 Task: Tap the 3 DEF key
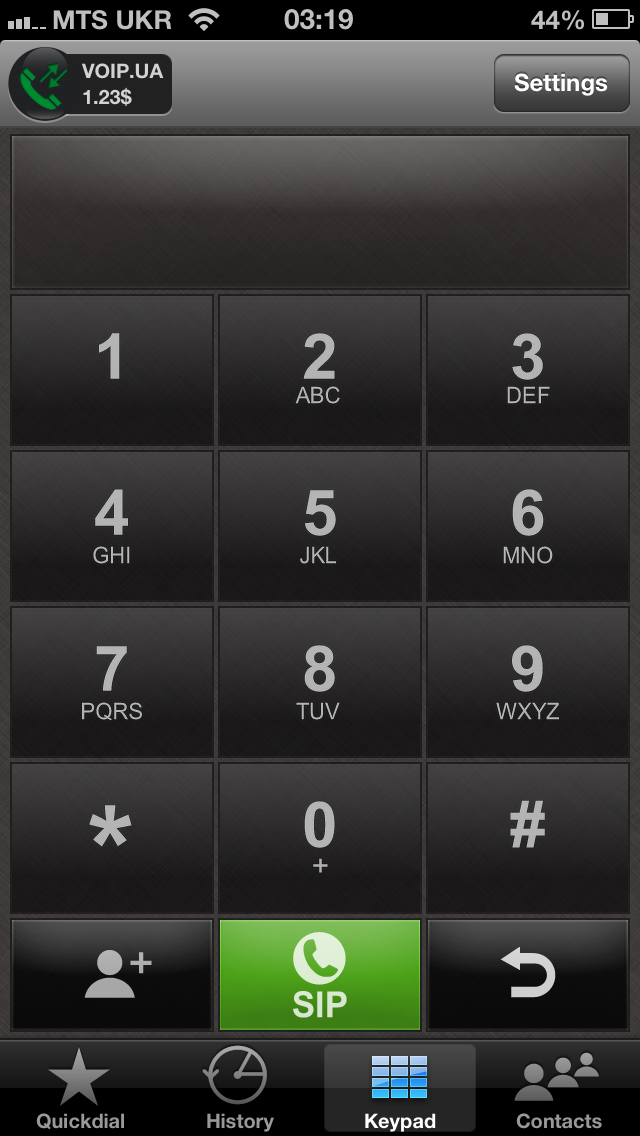point(528,370)
